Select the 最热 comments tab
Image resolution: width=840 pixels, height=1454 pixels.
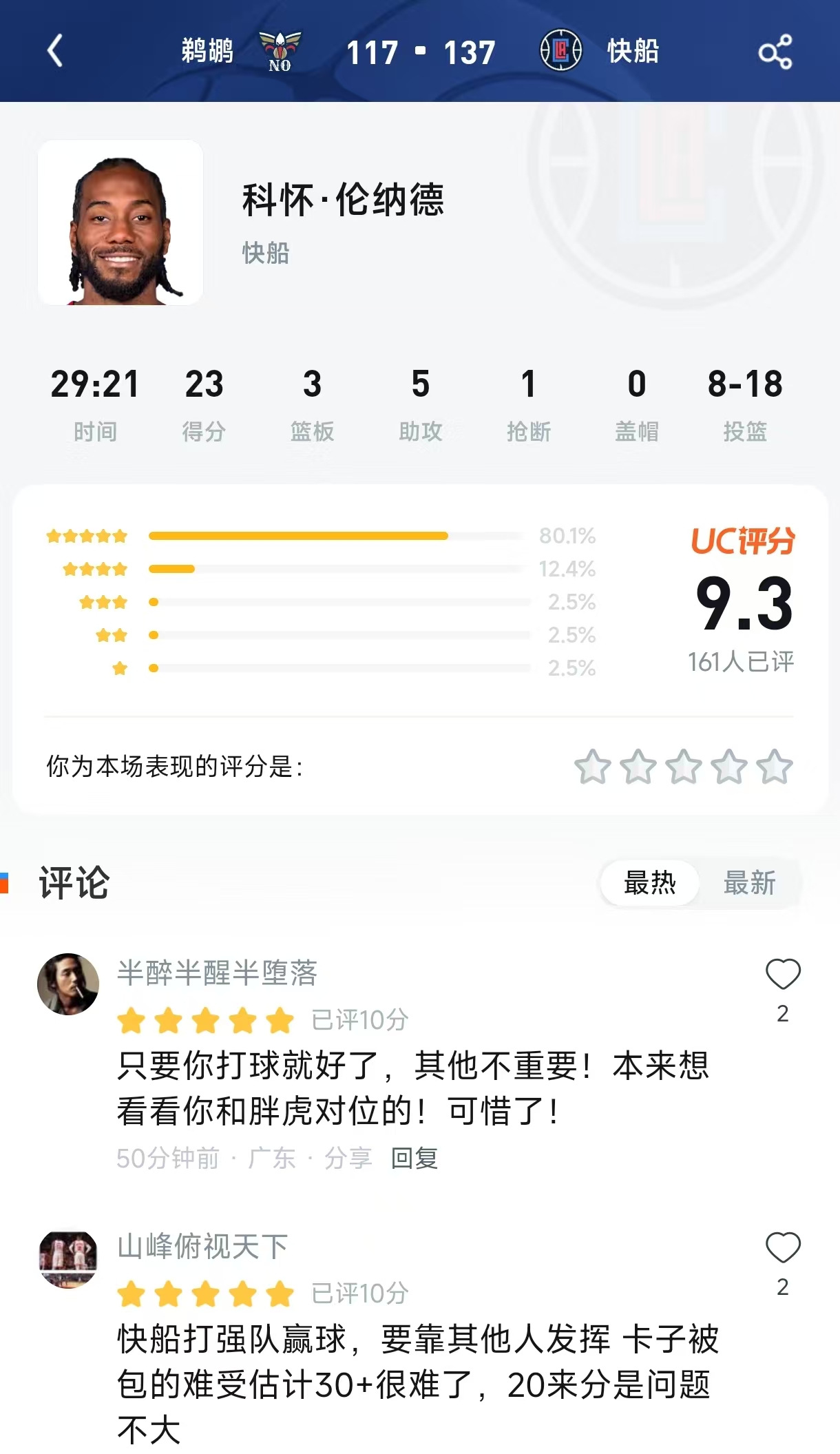coord(649,882)
